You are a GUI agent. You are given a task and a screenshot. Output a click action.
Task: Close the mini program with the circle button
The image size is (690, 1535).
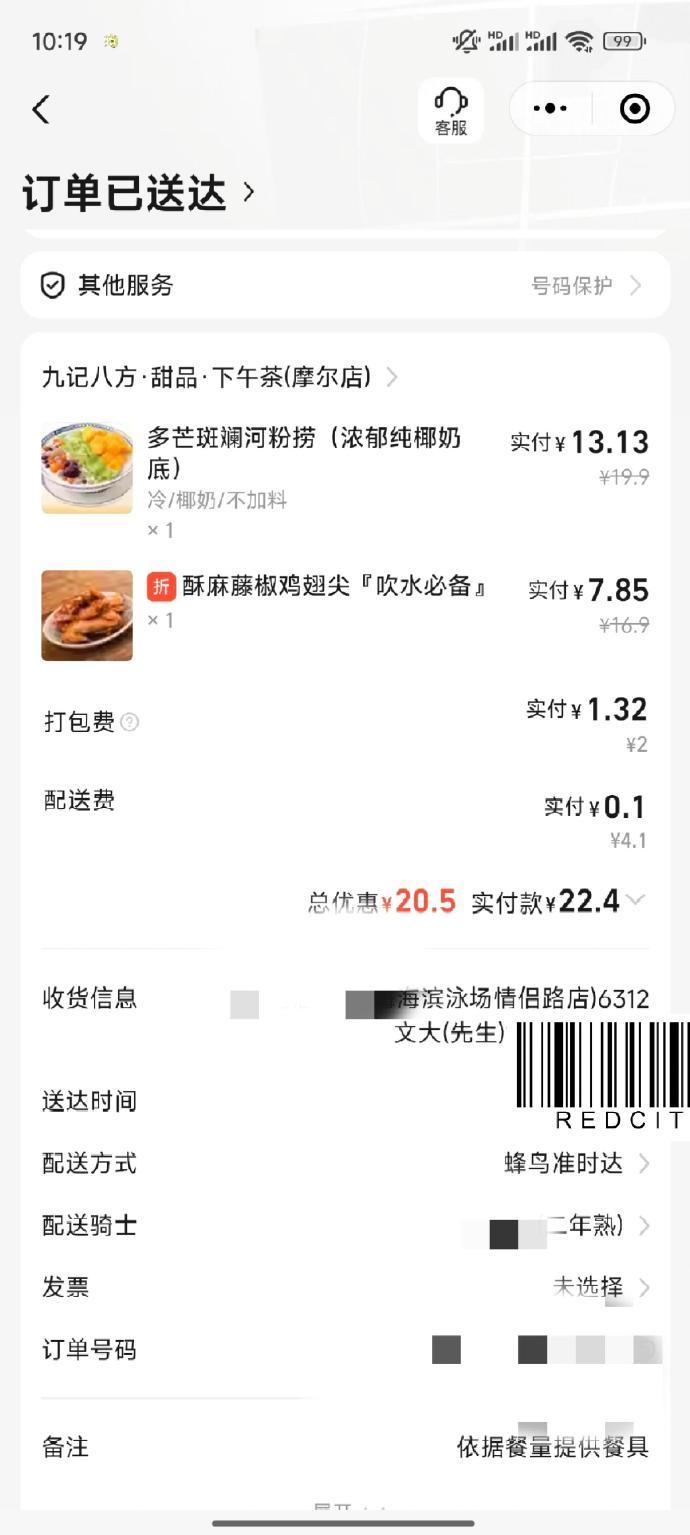tap(635, 108)
